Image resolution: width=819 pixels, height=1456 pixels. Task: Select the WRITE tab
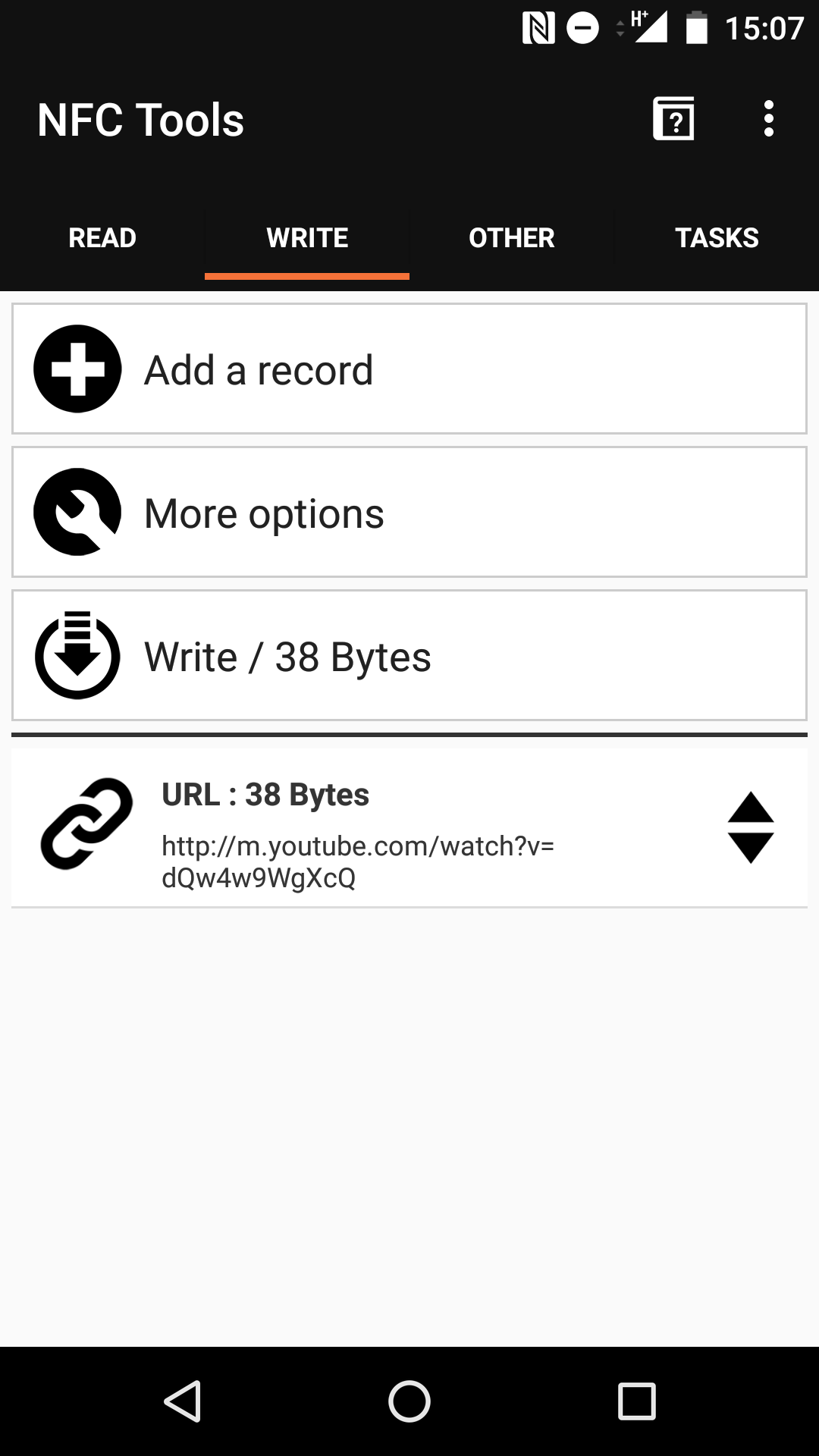[x=307, y=237]
